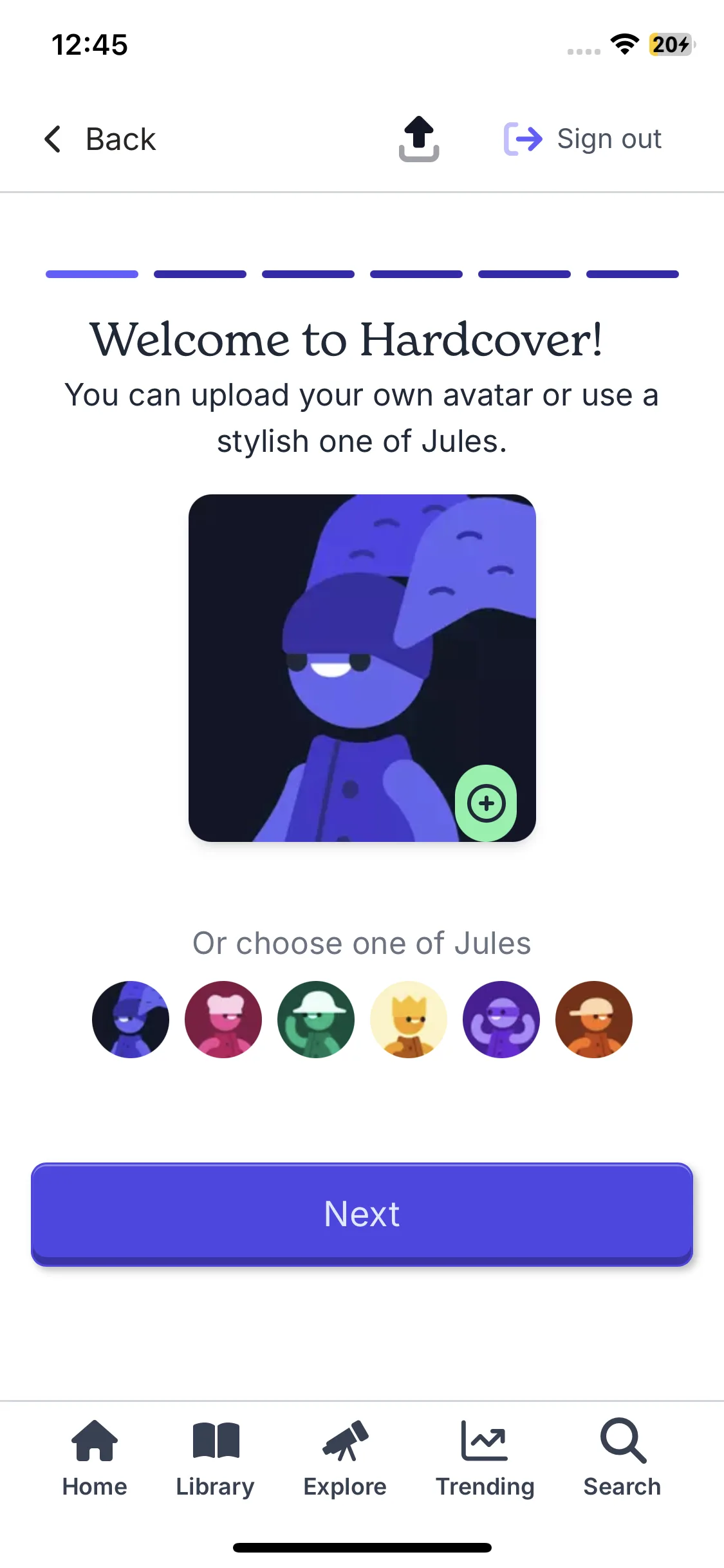Switch to the Home tab
724x1568 pixels.
[x=95, y=1458]
